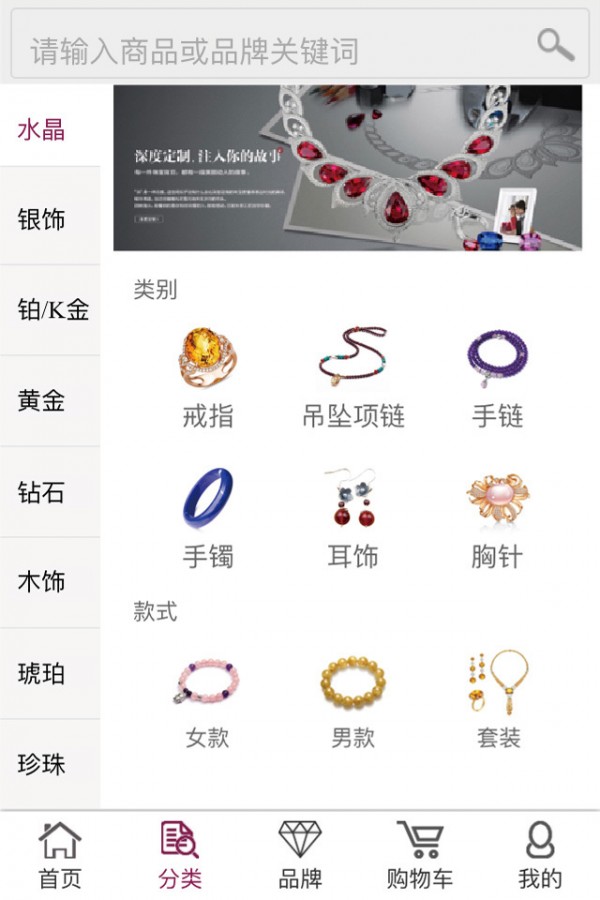
Task: View the 手链 bracelet category
Action: click(497, 377)
